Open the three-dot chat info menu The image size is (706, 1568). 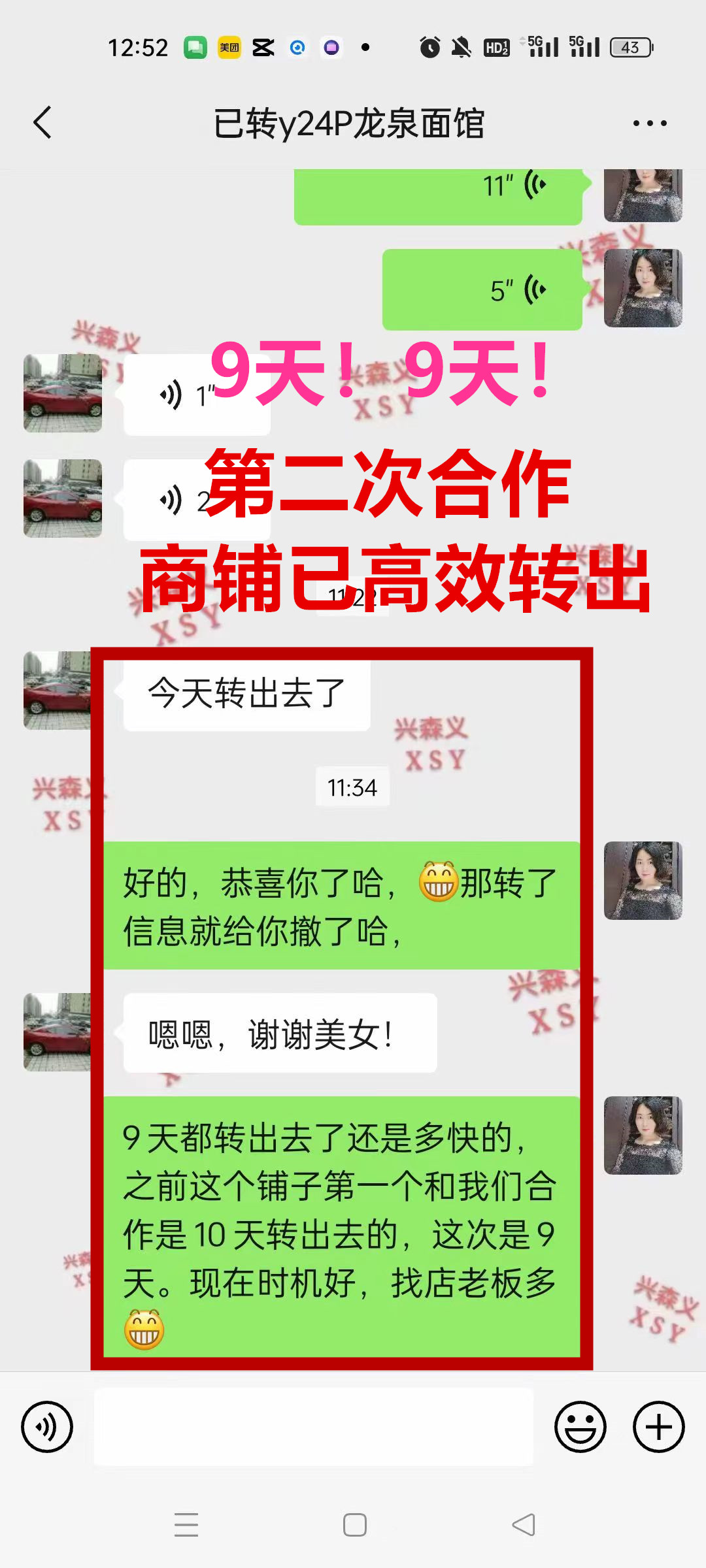click(x=649, y=123)
